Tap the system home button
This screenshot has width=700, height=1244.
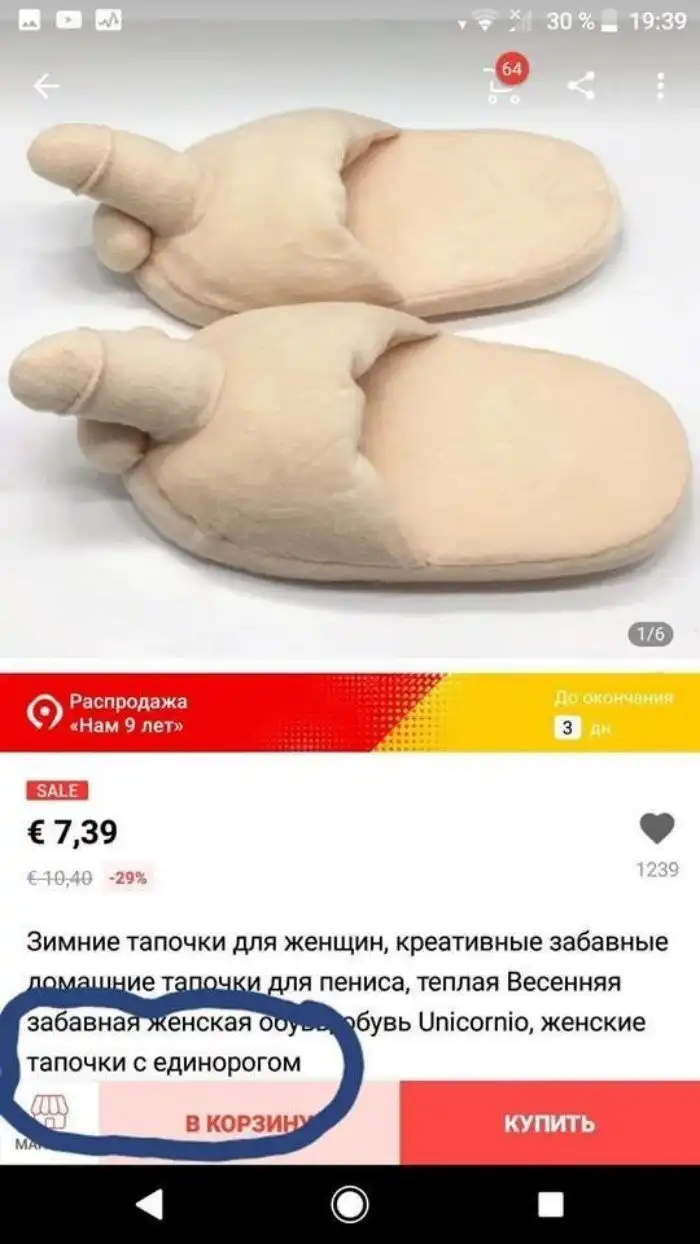tap(350, 1205)
